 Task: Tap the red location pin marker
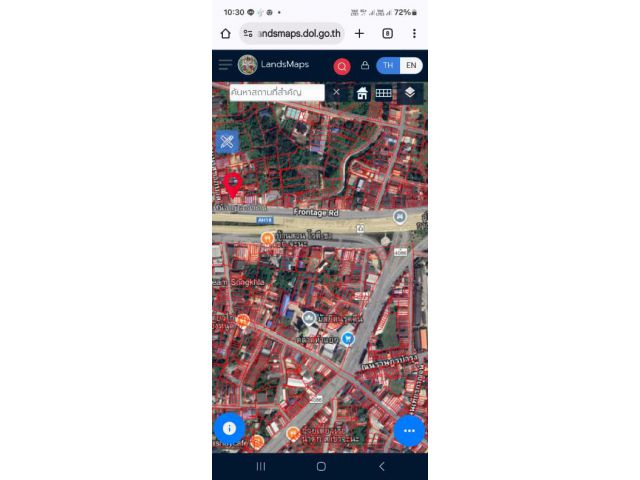(x=233, y=184)
